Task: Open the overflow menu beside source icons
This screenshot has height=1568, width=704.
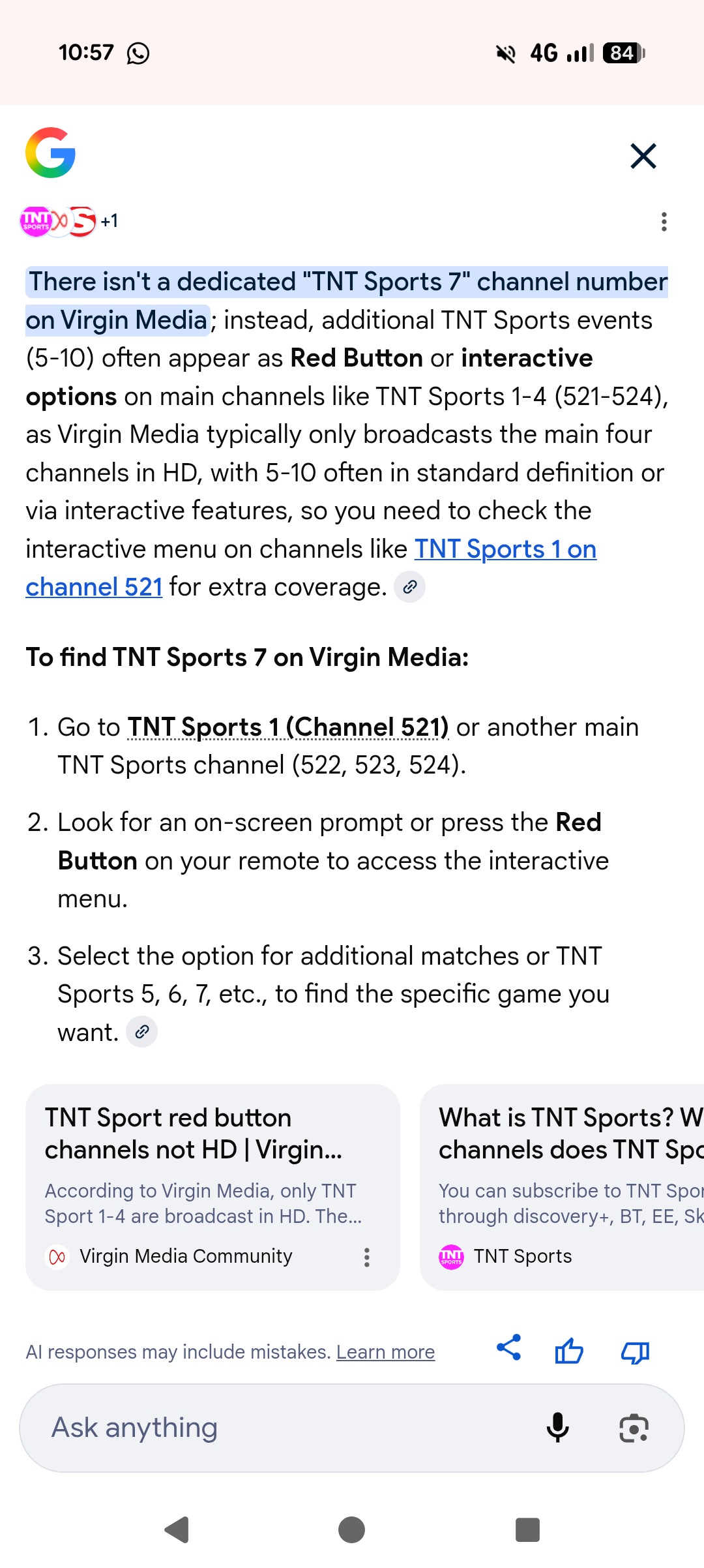Action: (664, 222)
